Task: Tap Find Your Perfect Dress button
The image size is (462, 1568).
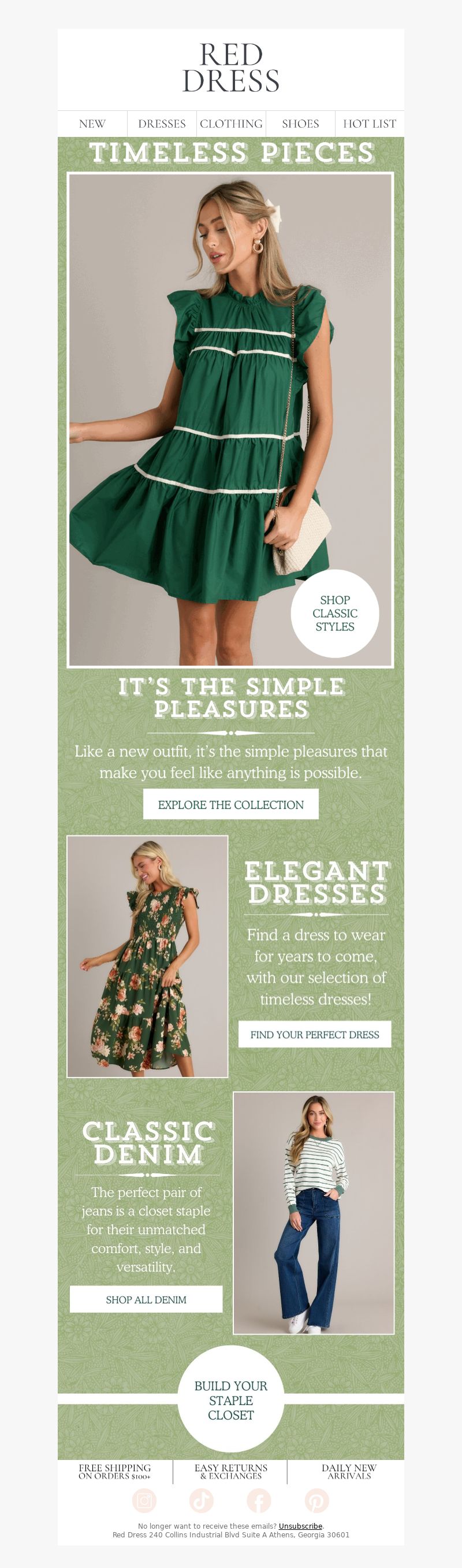Action: [314, 1034]
